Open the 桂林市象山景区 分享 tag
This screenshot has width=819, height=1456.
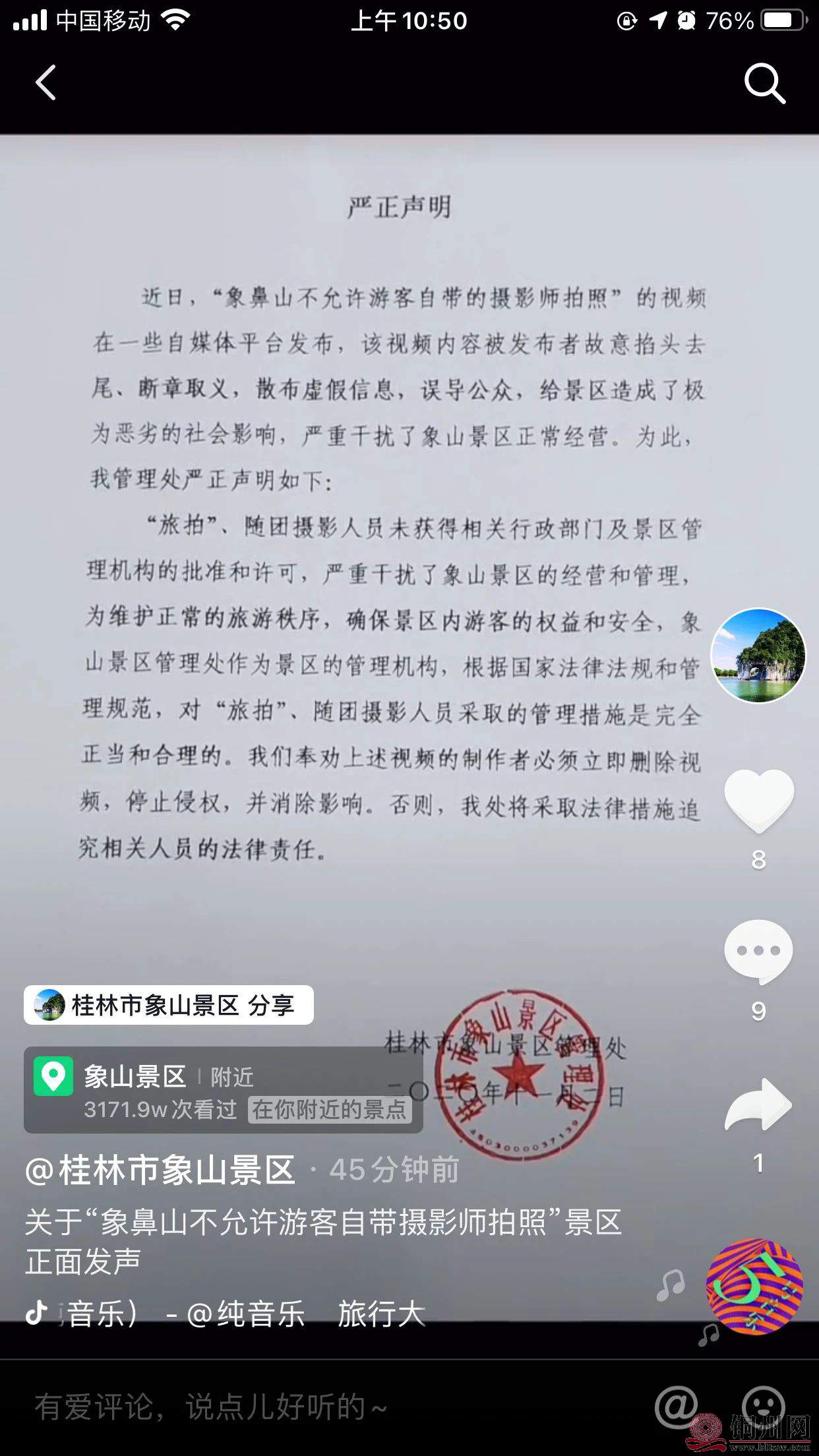[x=169, y=1005]
